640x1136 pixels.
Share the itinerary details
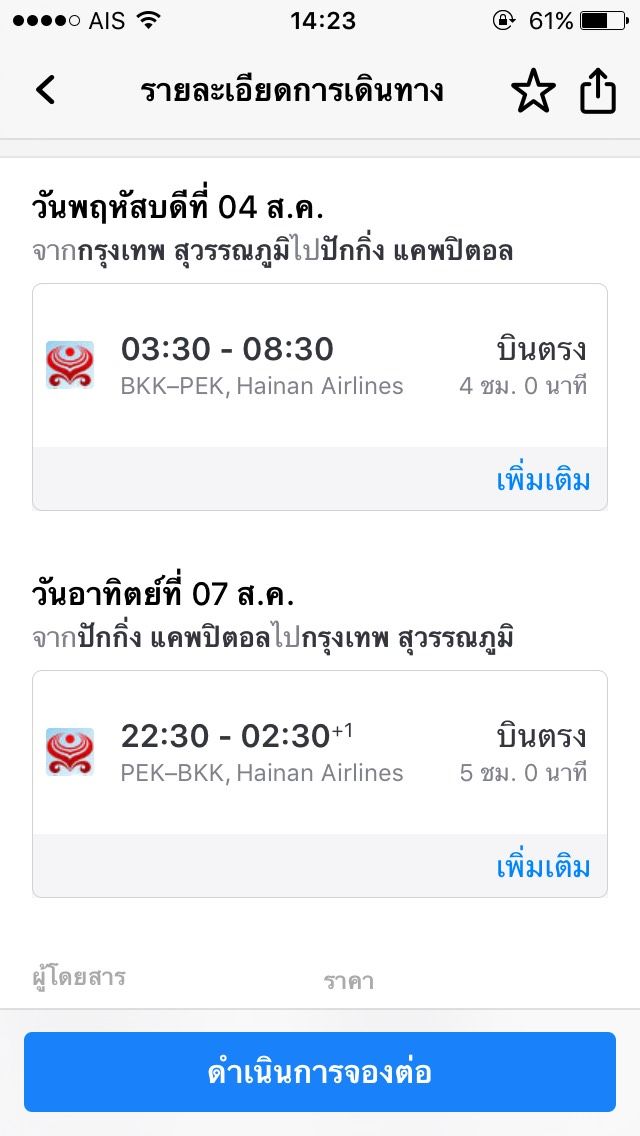pos(598,92)
